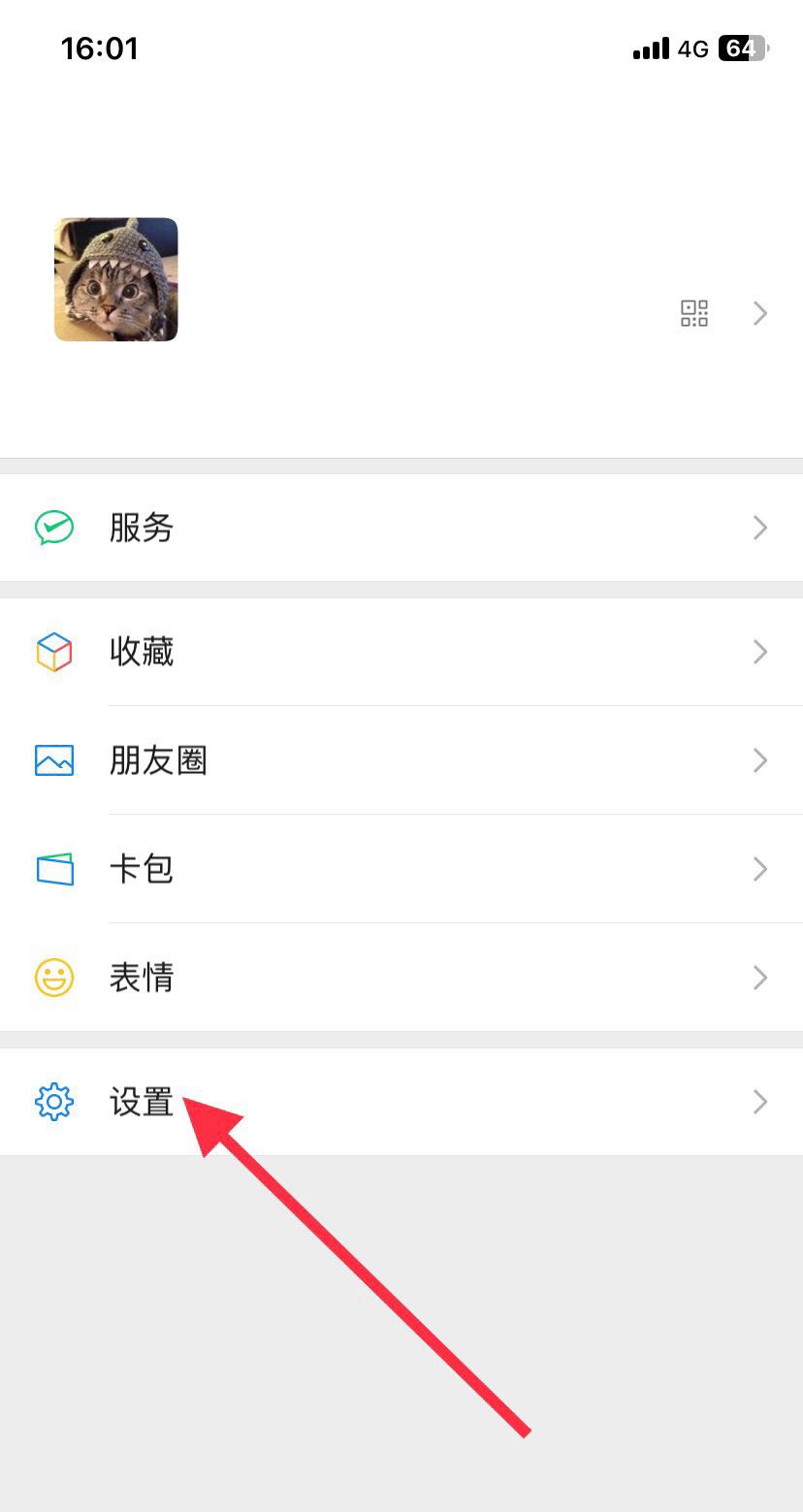Open the 表情 sticker page

pos(142,978)
